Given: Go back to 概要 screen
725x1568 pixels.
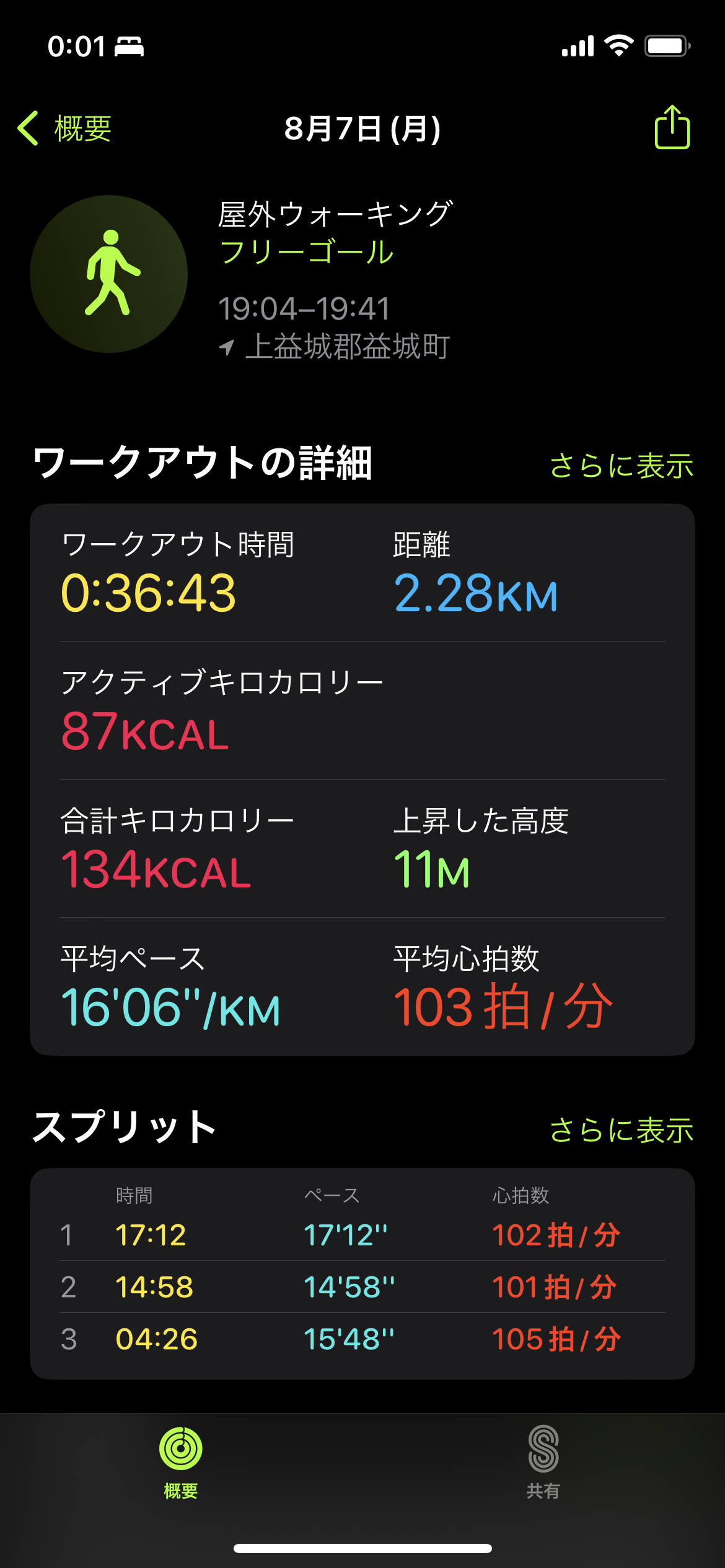Looking at the screenshot, I should pyautogui.click(x=64, y=129).
